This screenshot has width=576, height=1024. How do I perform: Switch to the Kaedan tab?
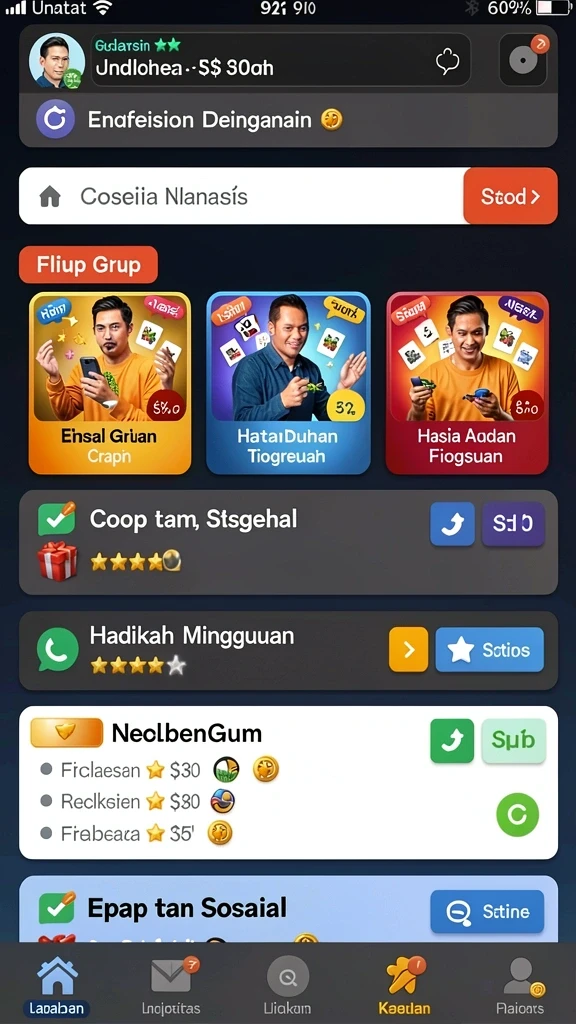pos(404,985)
